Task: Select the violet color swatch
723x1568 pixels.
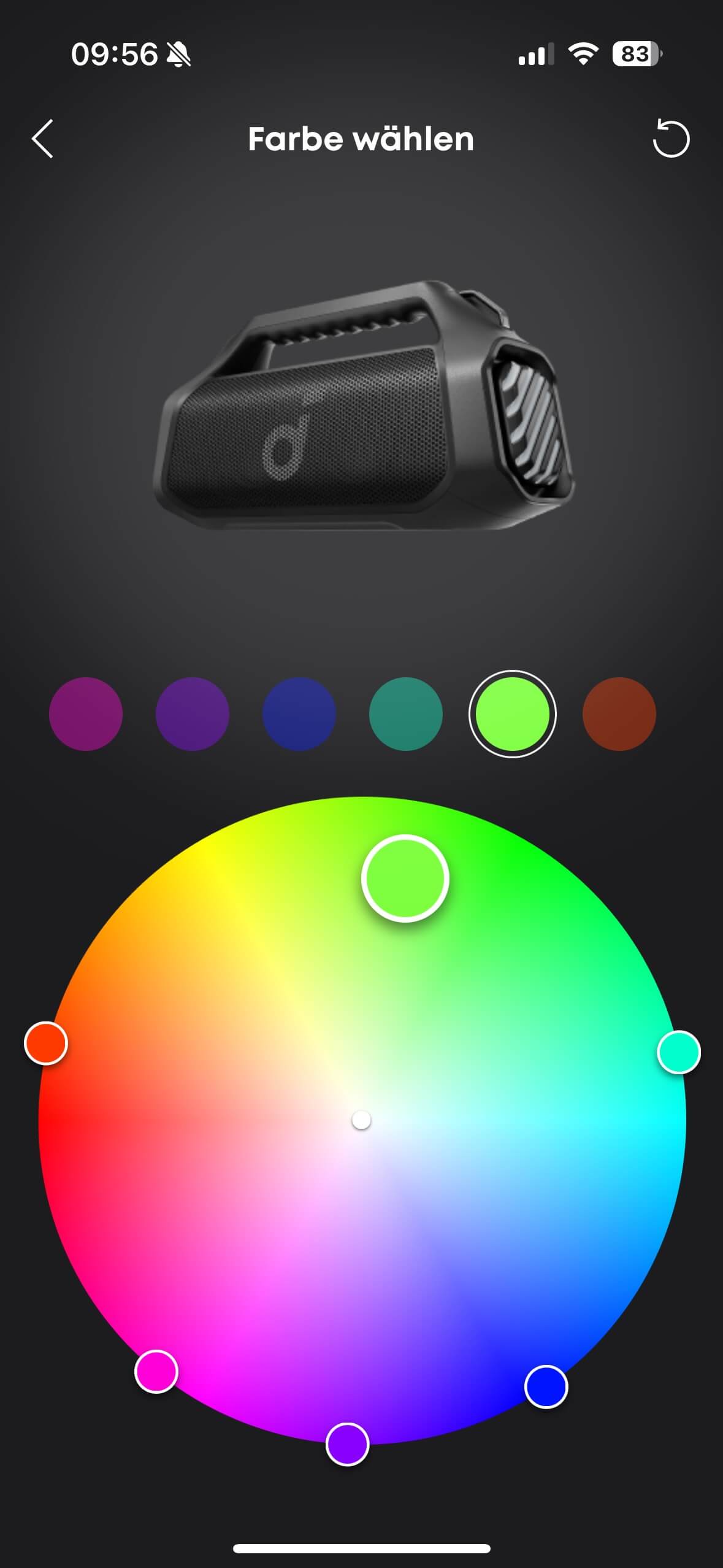Action: click(x=193, y=714)
